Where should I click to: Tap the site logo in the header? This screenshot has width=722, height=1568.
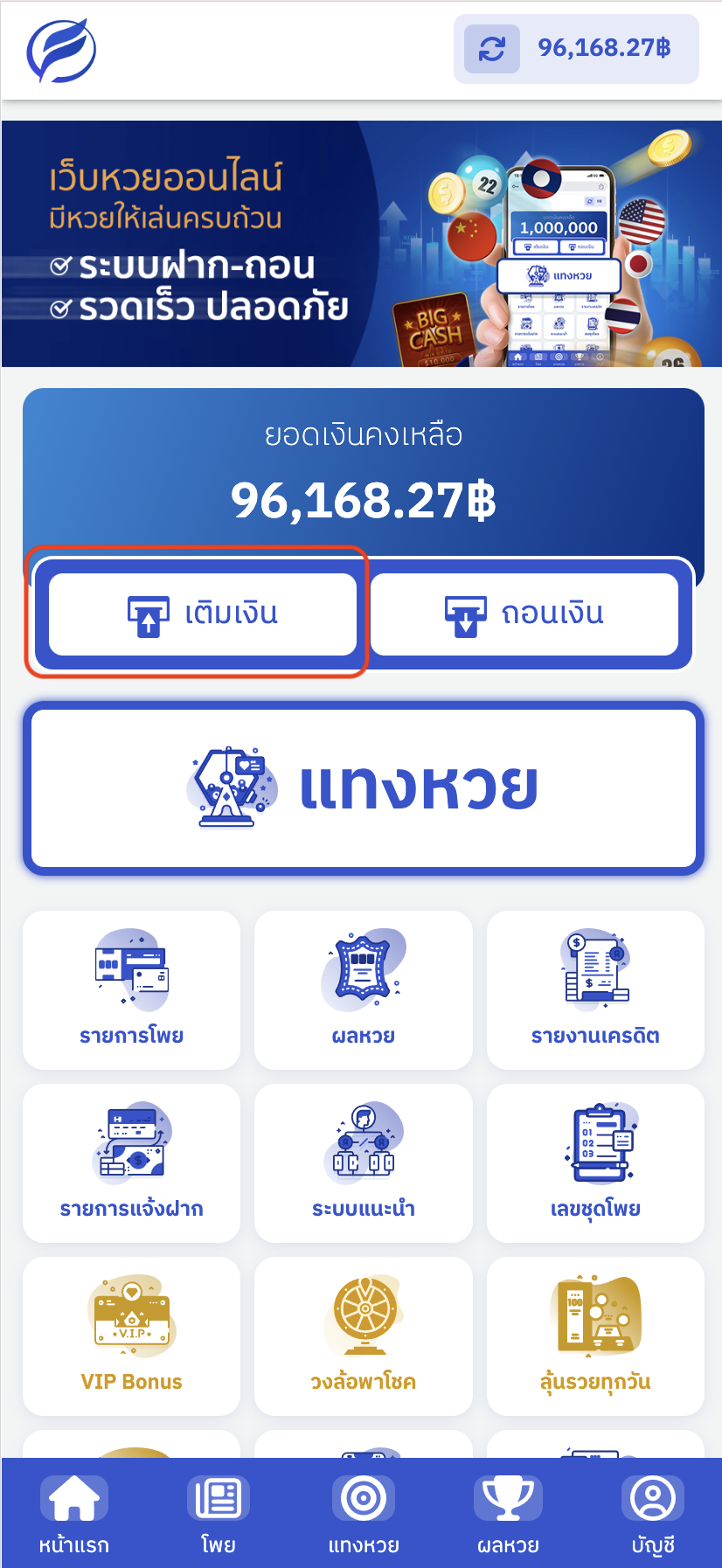[57, 51]
